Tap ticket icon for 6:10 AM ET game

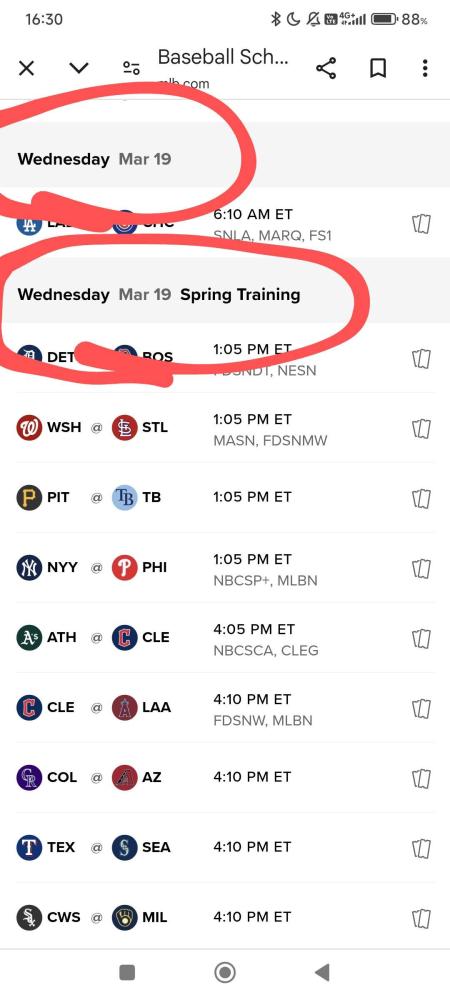421,223
